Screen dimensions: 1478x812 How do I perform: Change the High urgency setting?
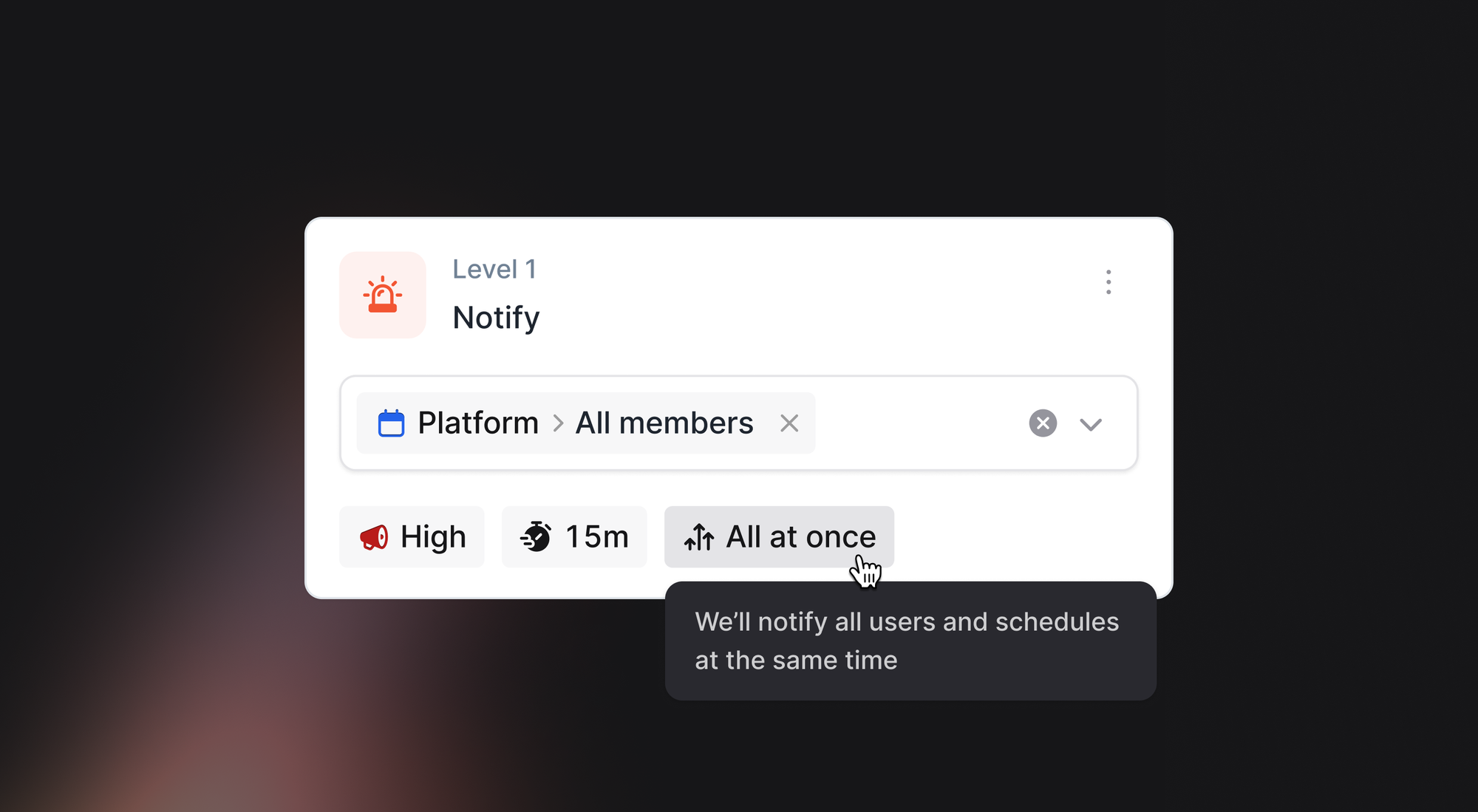412,537
